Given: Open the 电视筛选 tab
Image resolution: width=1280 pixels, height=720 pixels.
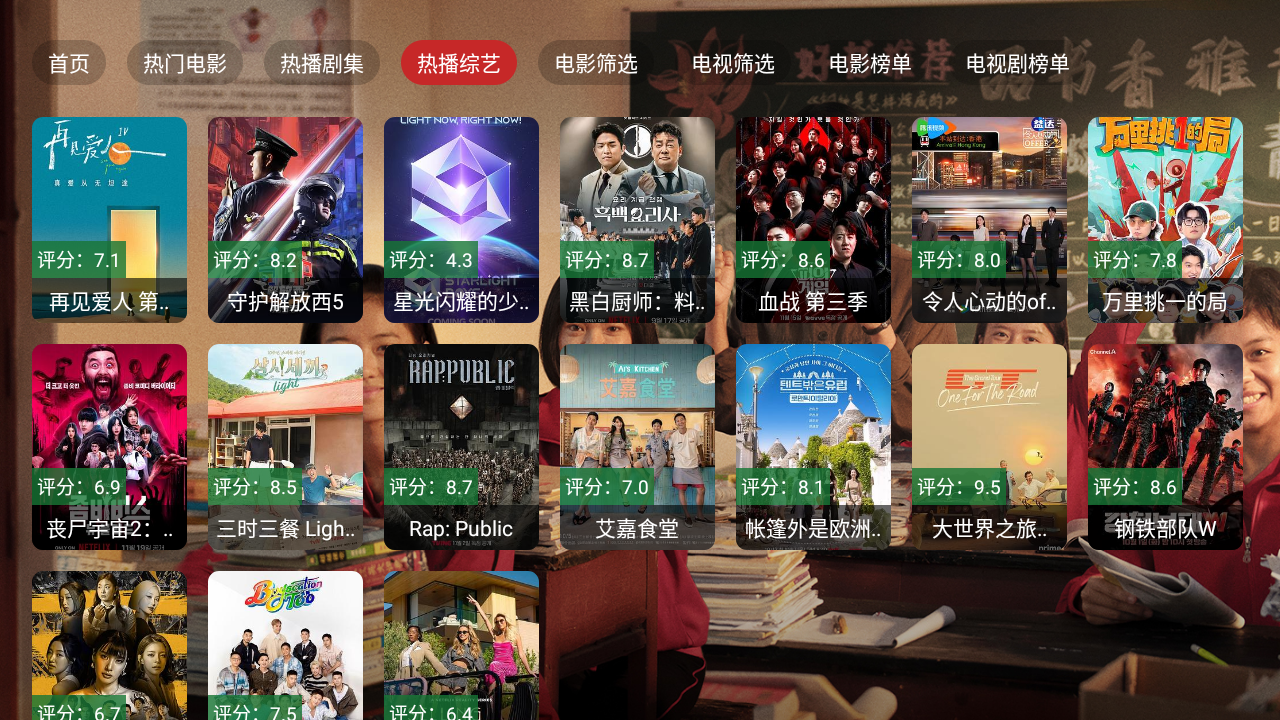Looking at the screenshot, I should point(733,63).
